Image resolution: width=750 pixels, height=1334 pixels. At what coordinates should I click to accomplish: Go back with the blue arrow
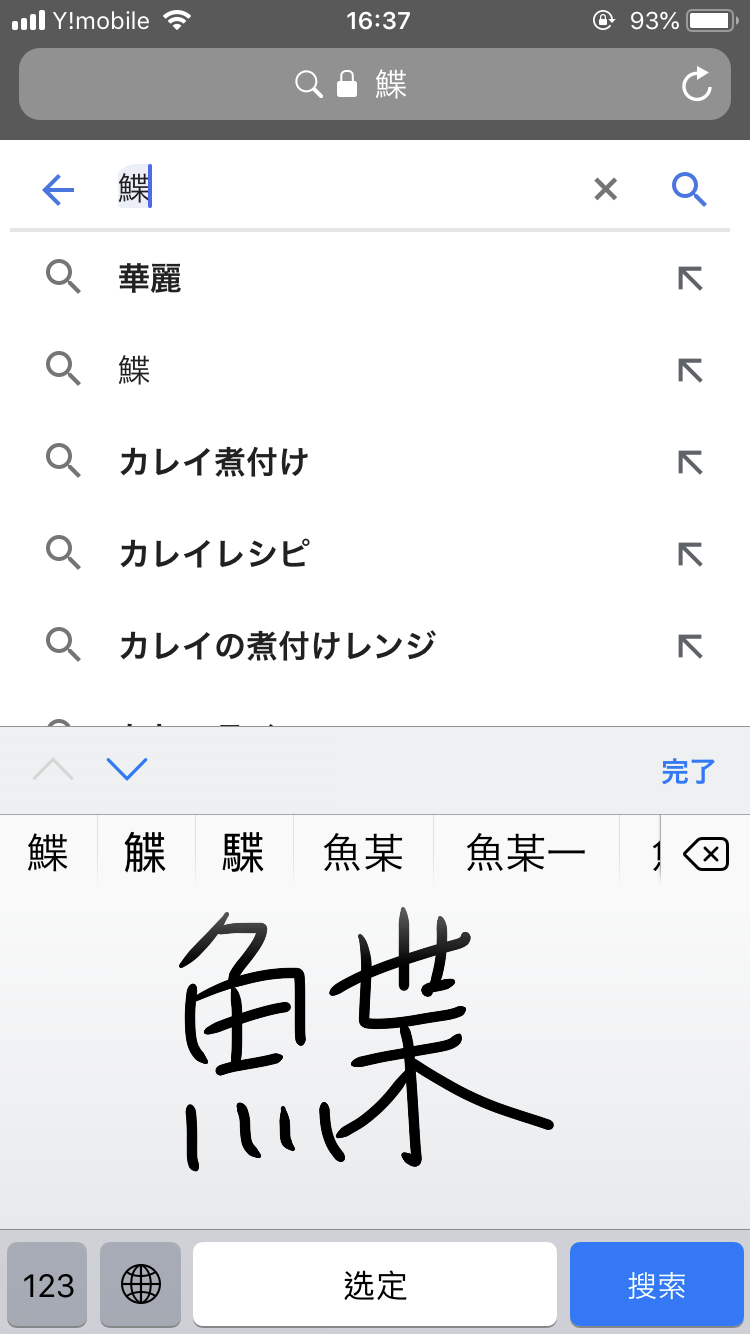coord(59,189)
